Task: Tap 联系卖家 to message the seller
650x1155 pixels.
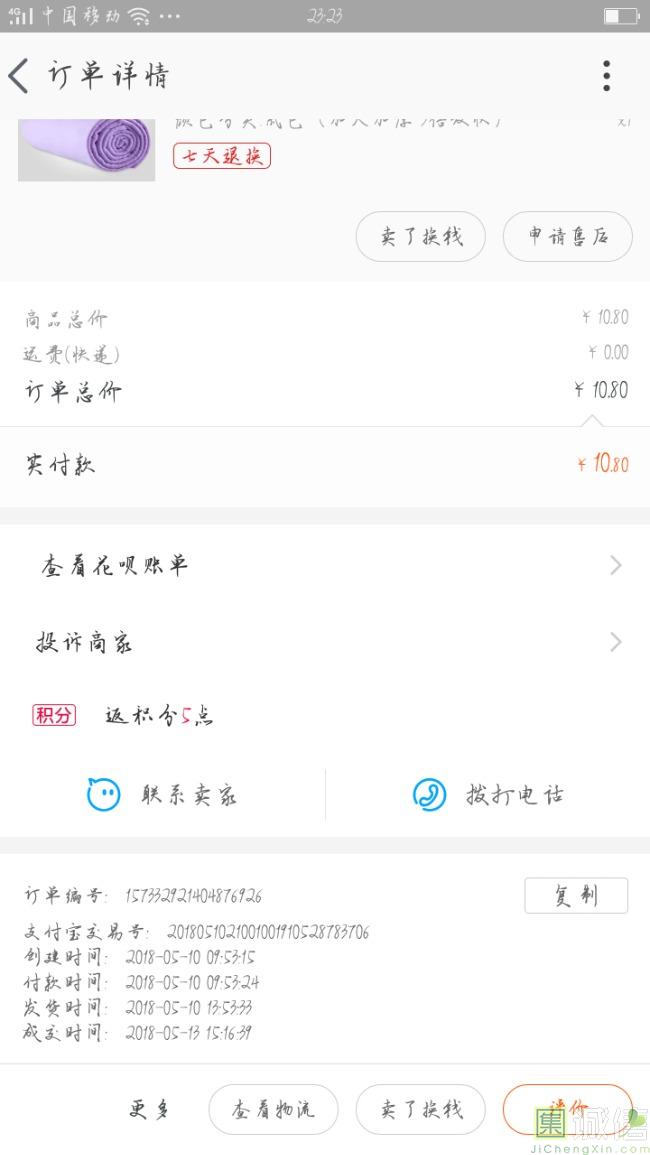Action: tap(163, 795)
